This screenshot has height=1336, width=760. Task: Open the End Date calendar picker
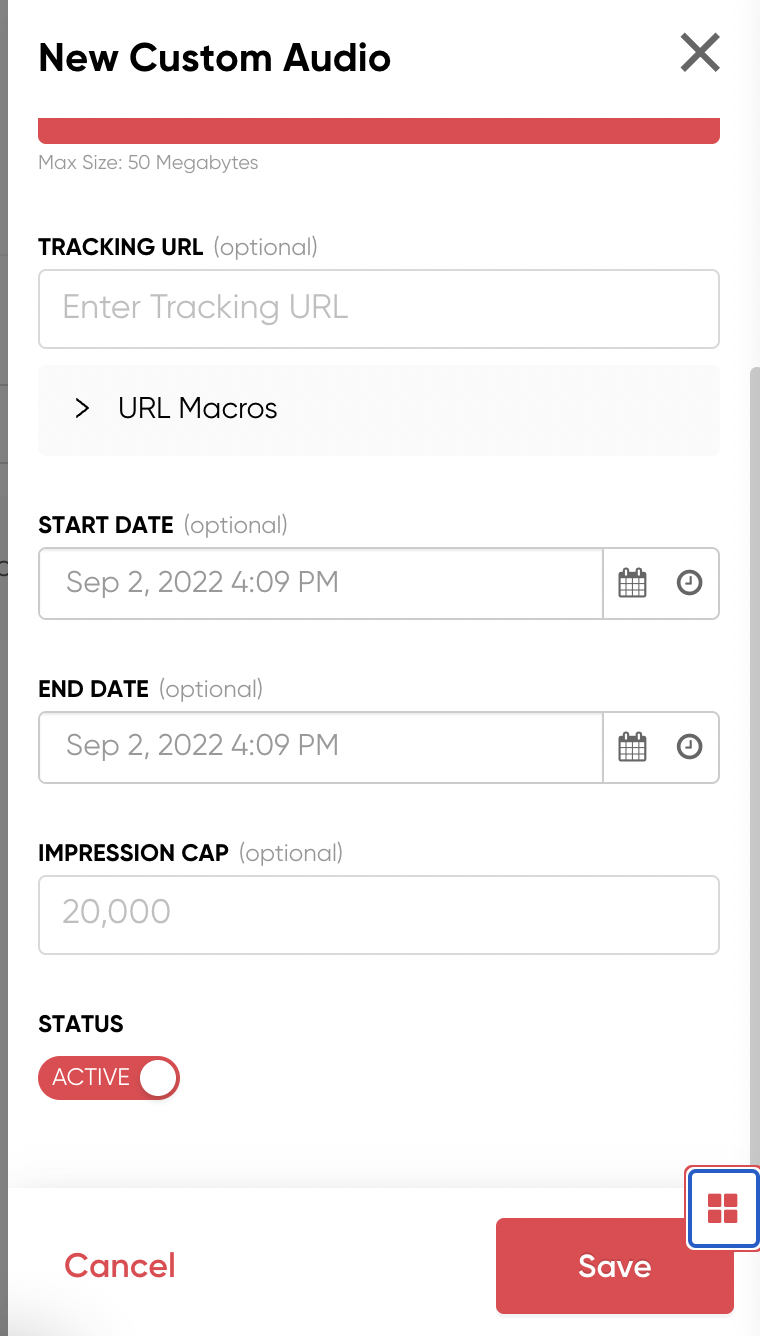(632, 747)
